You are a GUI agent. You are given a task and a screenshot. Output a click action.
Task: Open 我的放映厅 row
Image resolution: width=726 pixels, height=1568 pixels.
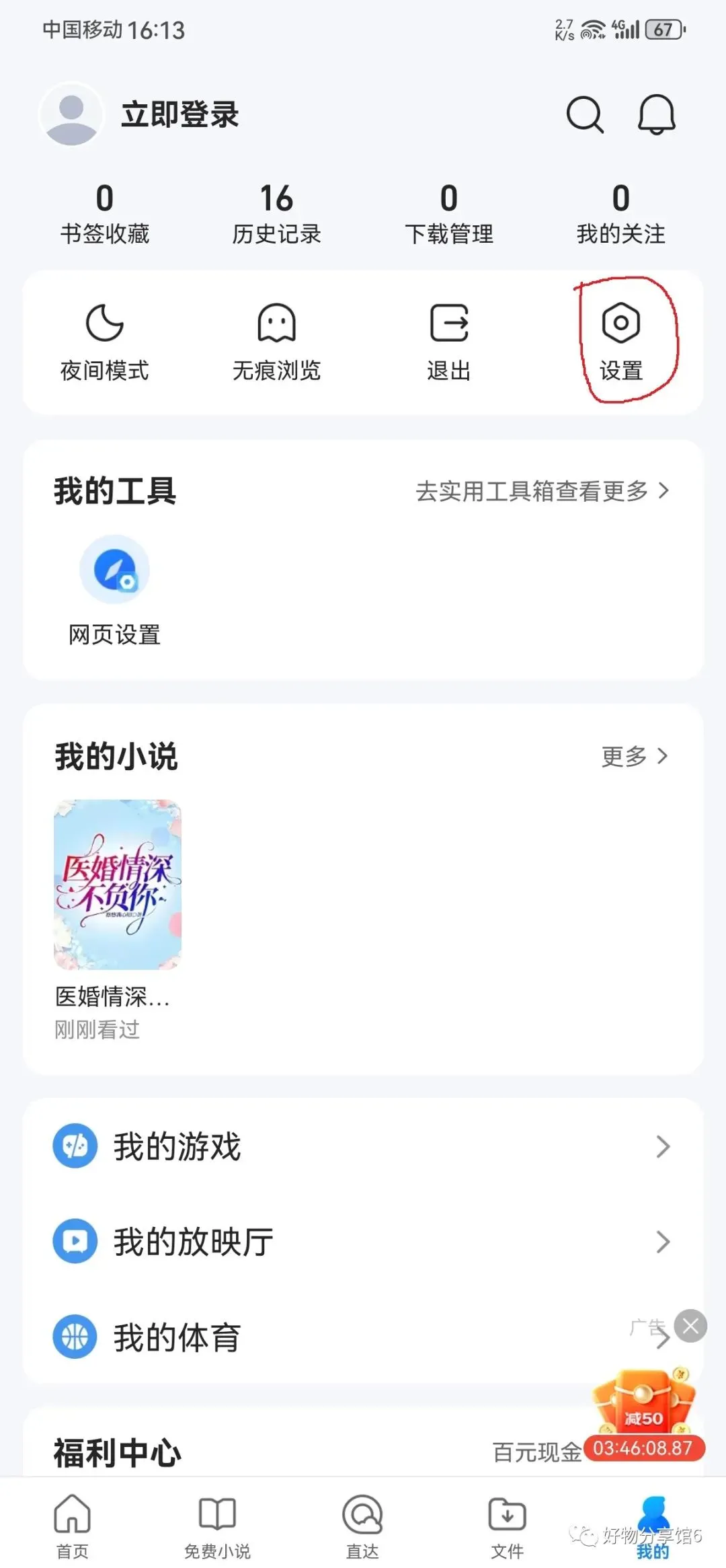pyautogui.click(x=363, y=1242)
